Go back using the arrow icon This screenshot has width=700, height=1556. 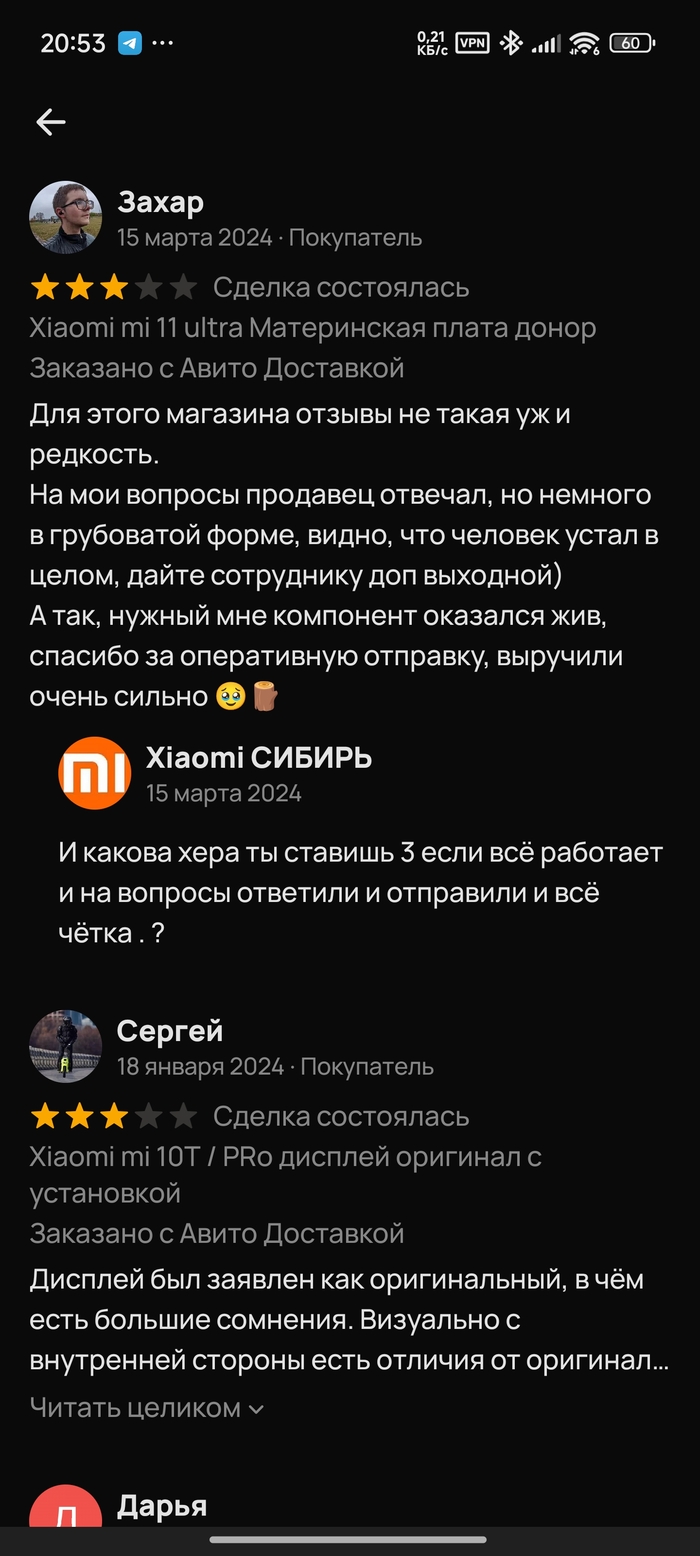pyautogui.click(x=50, y=122)
